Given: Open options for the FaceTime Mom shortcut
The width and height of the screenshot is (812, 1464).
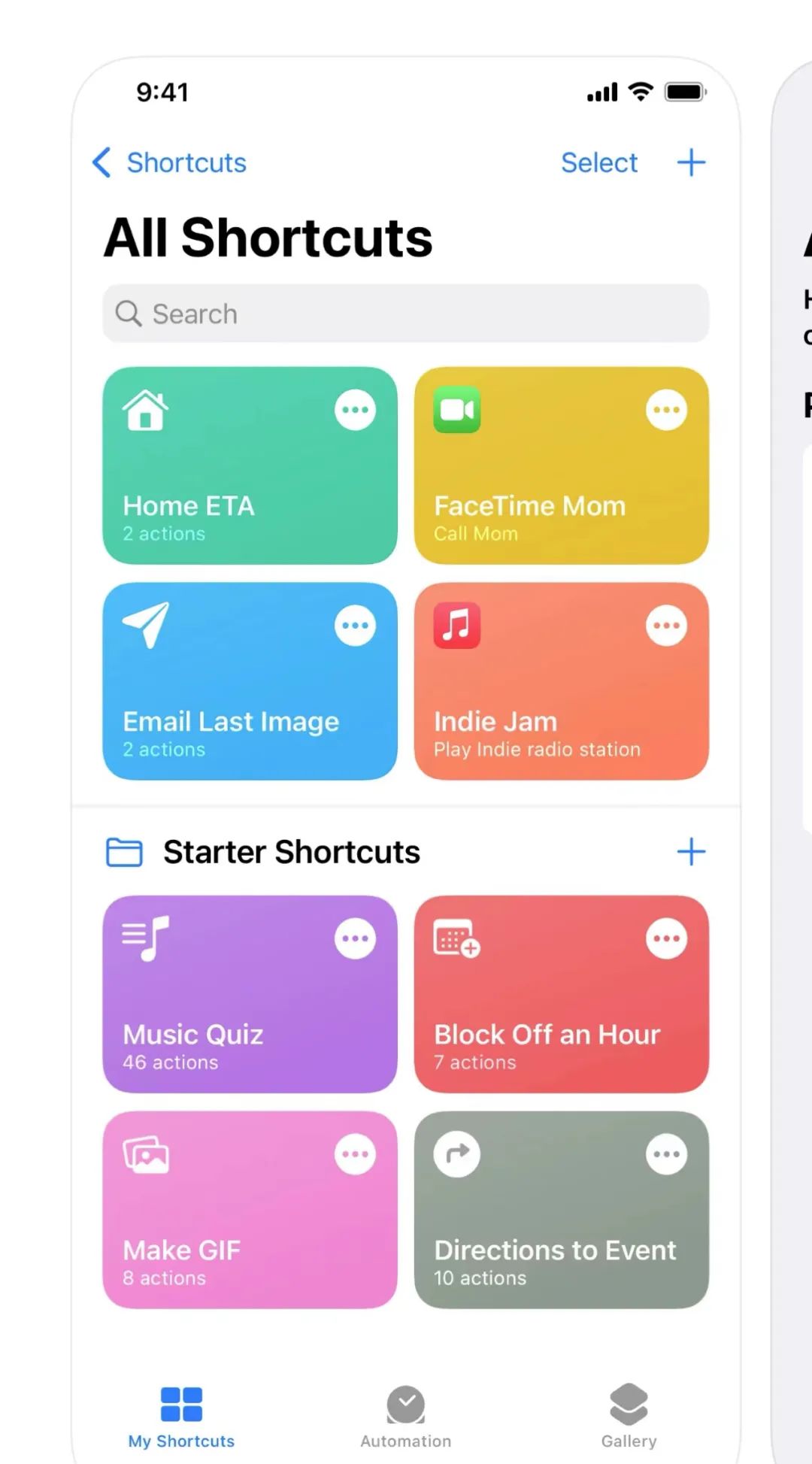Looking at the screenshot, I should point(666,408).
